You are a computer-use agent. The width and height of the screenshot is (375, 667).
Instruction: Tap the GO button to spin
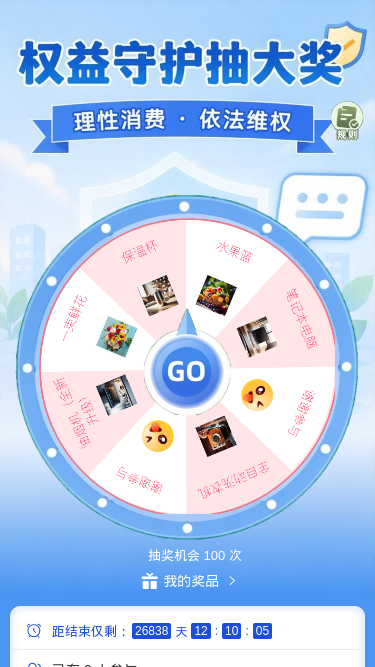point(187,371)
